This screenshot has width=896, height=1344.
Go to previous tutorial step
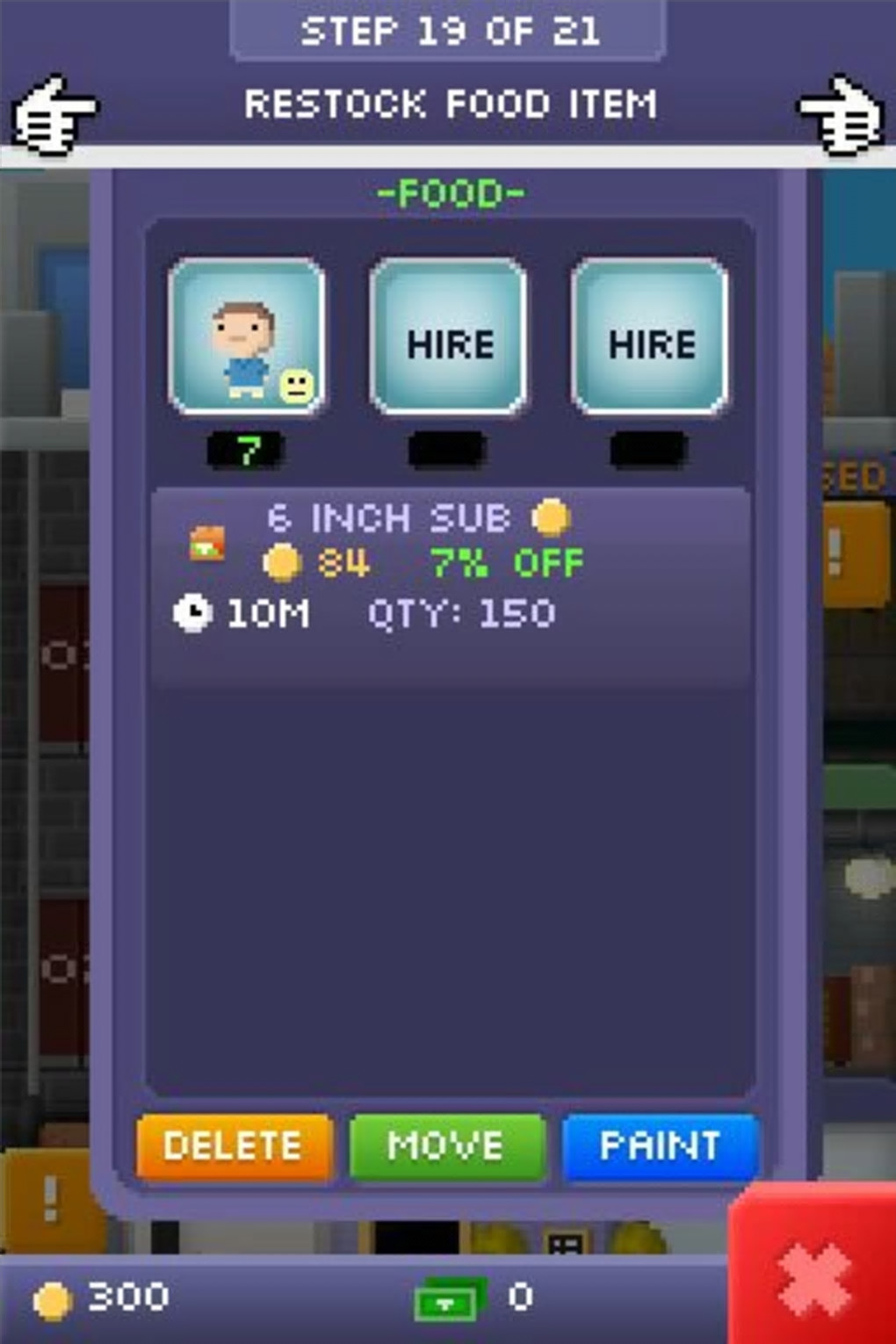click(x=54, y=114)
